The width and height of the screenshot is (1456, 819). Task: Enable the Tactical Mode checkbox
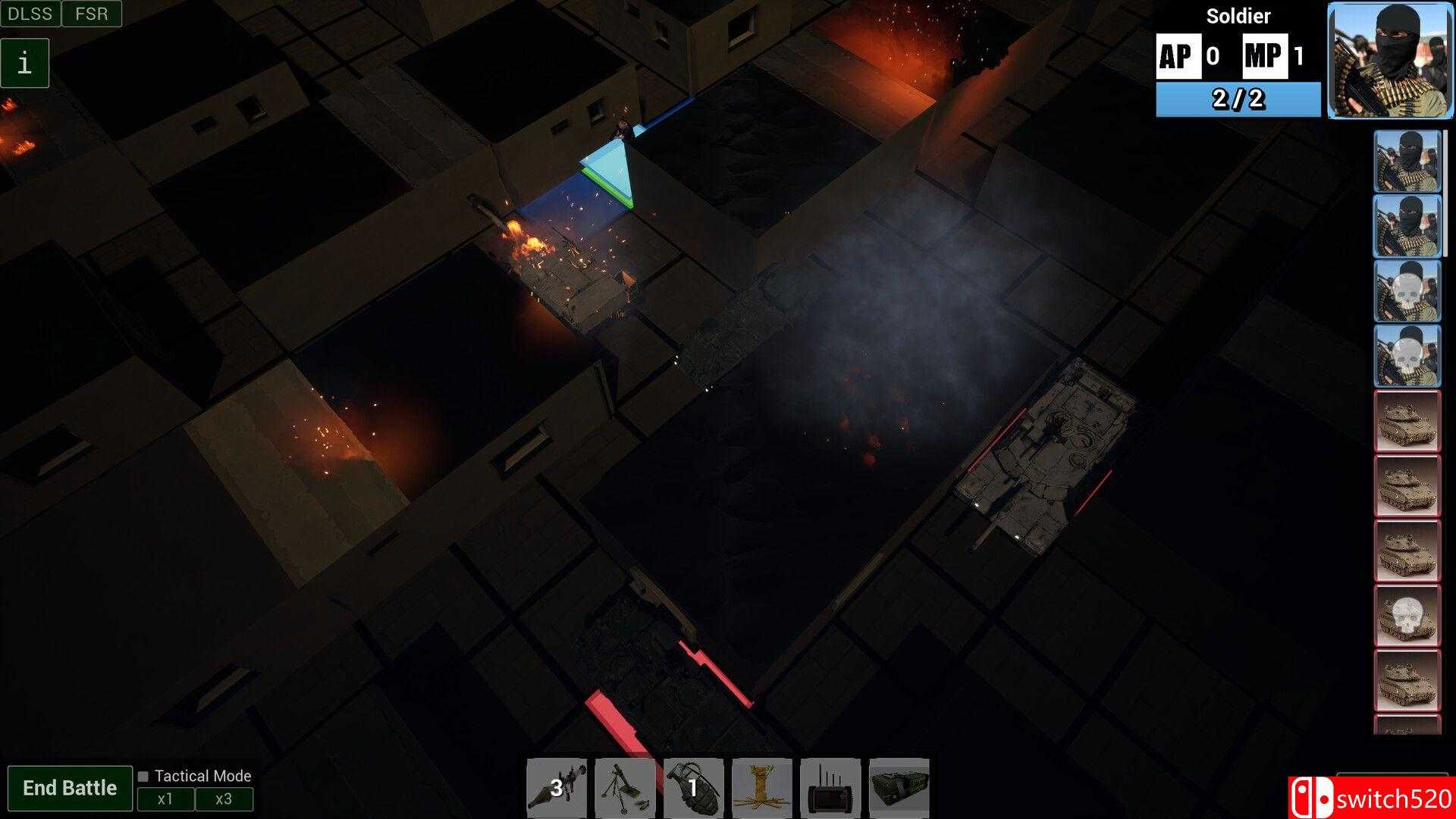coord(143,777)
